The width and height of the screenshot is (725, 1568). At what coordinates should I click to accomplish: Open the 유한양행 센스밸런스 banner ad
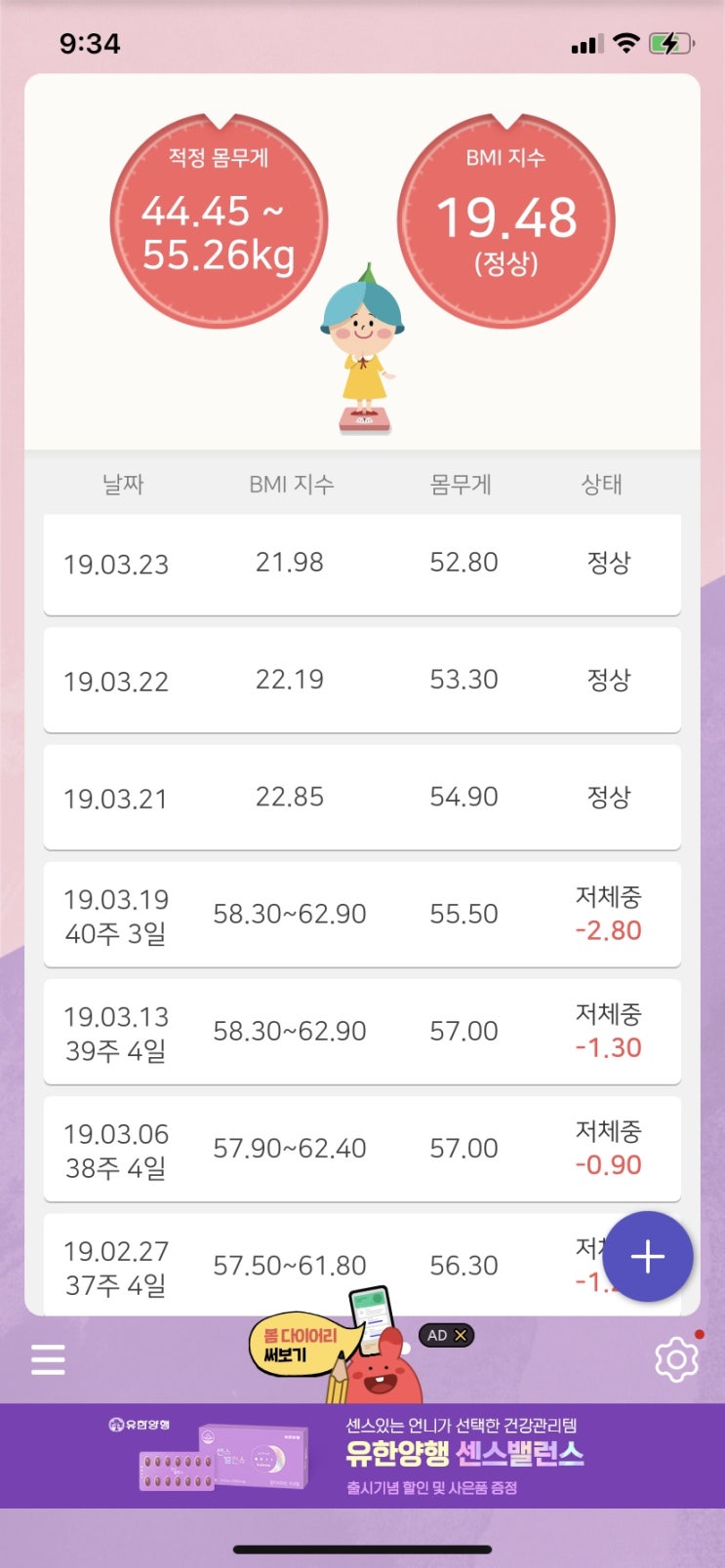click(x=362, y=1456)
